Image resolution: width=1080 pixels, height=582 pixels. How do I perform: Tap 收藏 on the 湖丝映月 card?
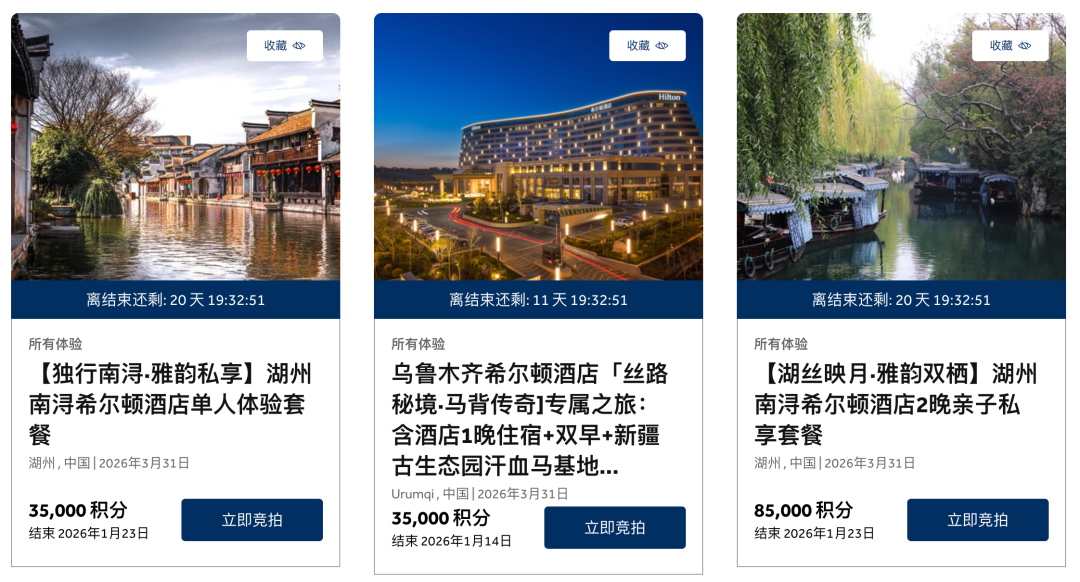point(1010,46)
